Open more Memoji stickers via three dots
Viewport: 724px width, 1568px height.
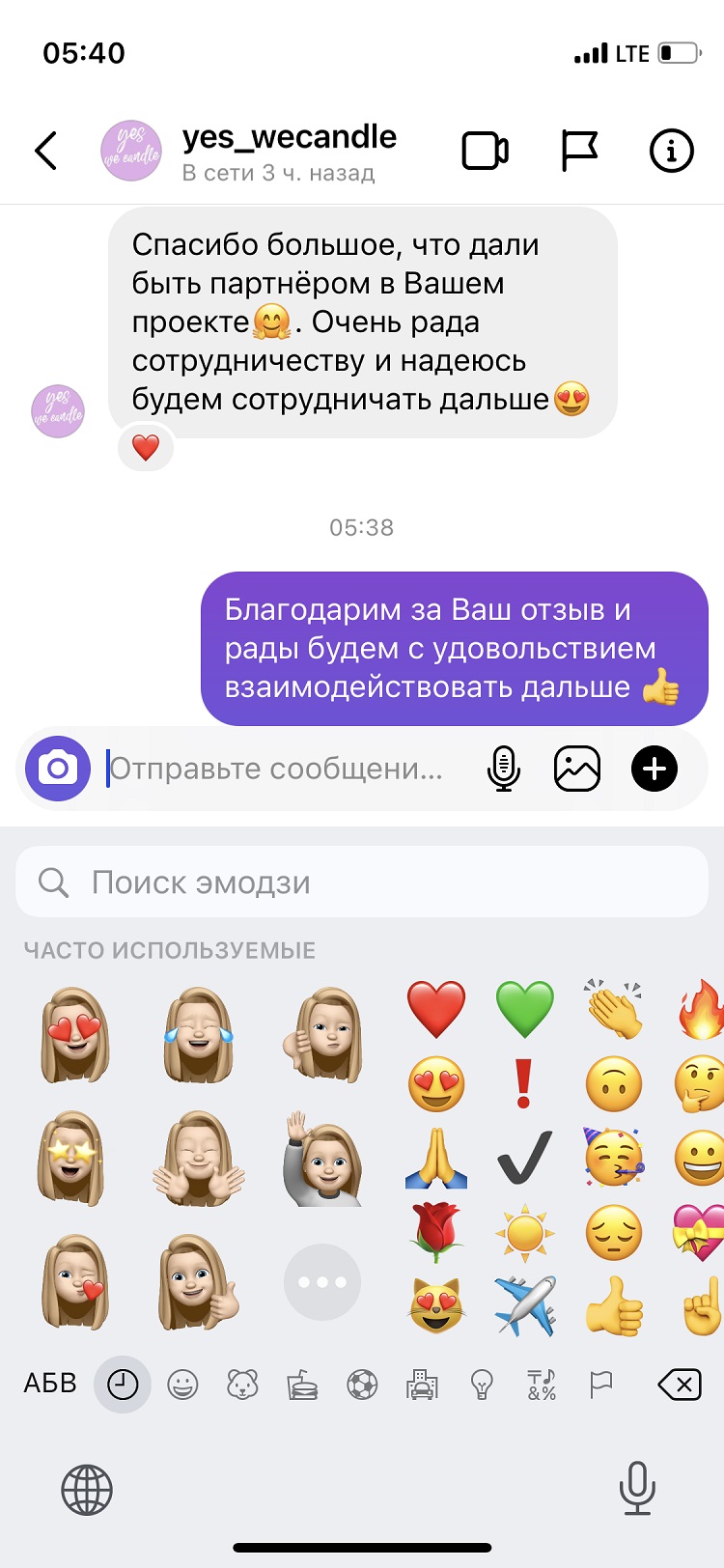(x=322, y=1282)
